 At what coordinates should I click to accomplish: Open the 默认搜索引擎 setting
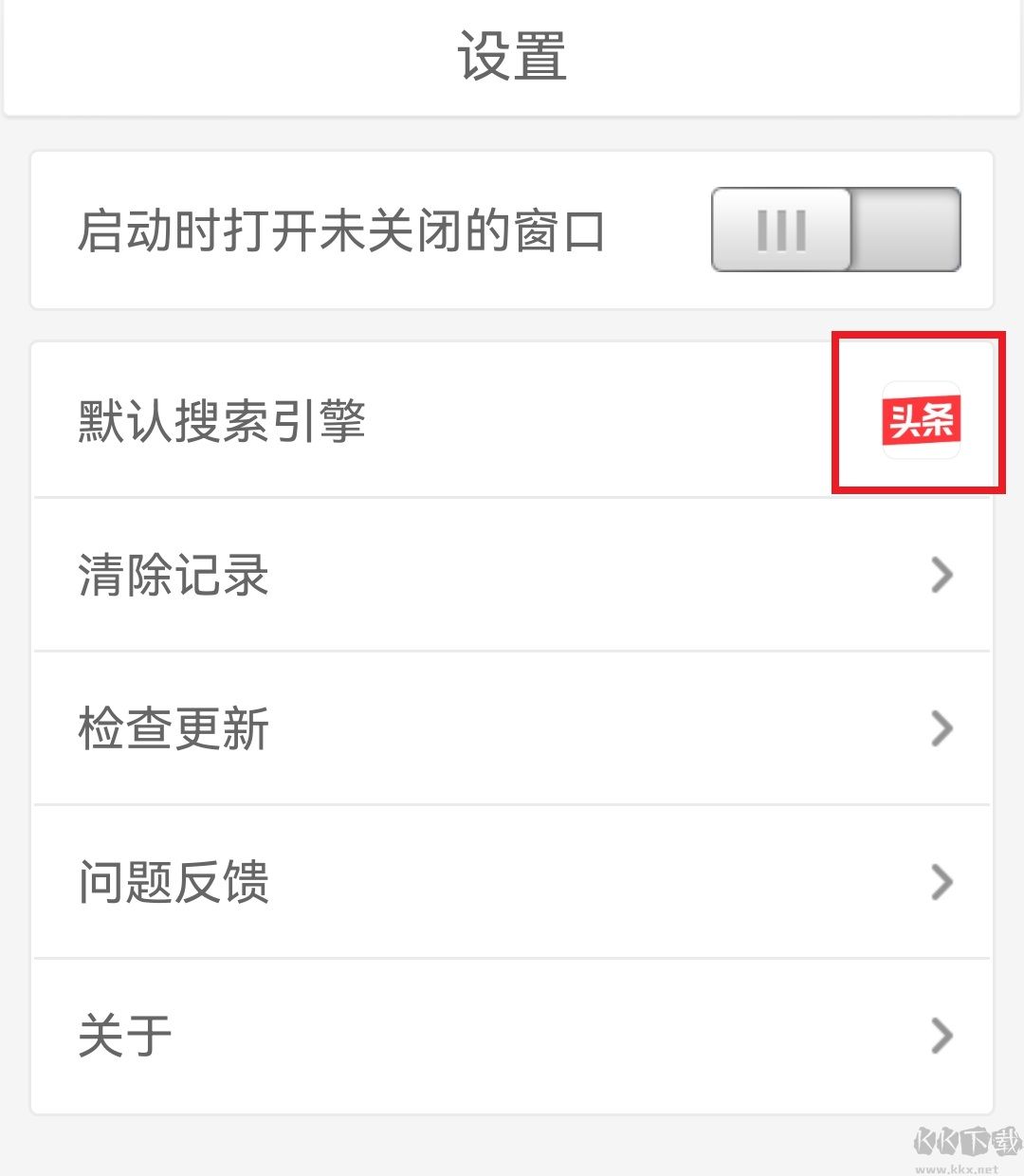(512, 420)
